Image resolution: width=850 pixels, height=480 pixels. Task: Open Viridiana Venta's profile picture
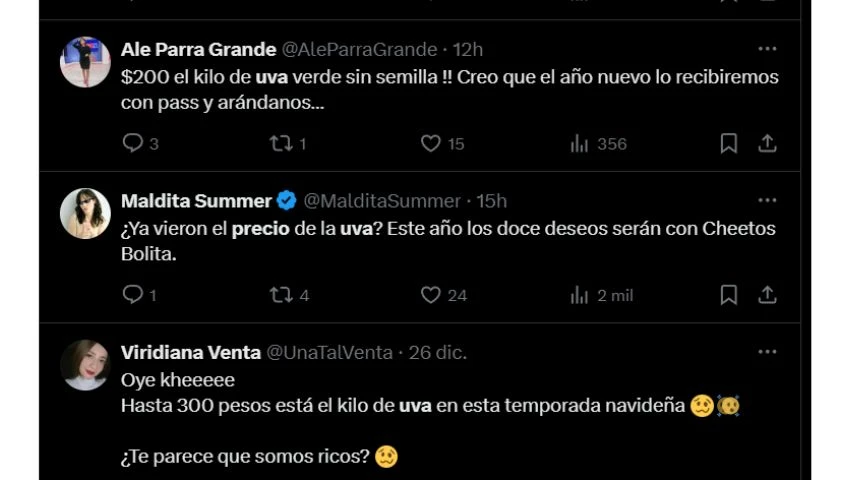[x=85, y=365]
